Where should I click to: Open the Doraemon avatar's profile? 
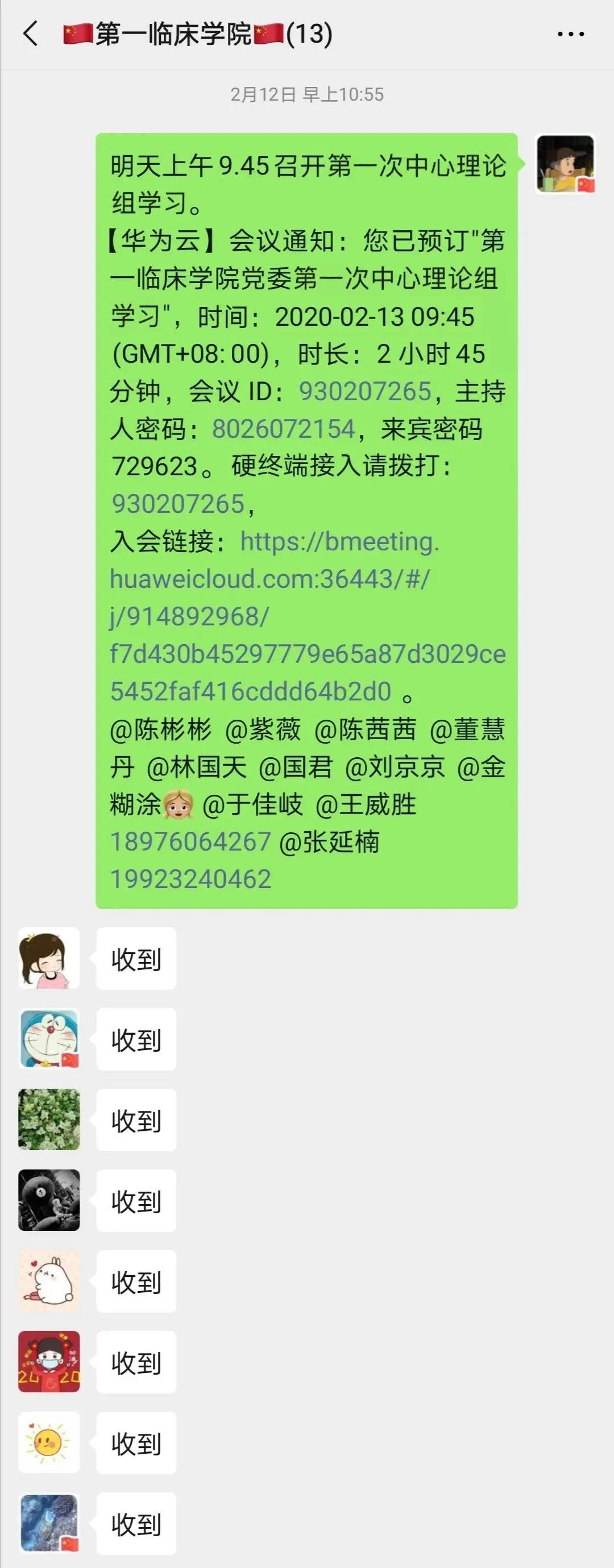(49, 1039)
